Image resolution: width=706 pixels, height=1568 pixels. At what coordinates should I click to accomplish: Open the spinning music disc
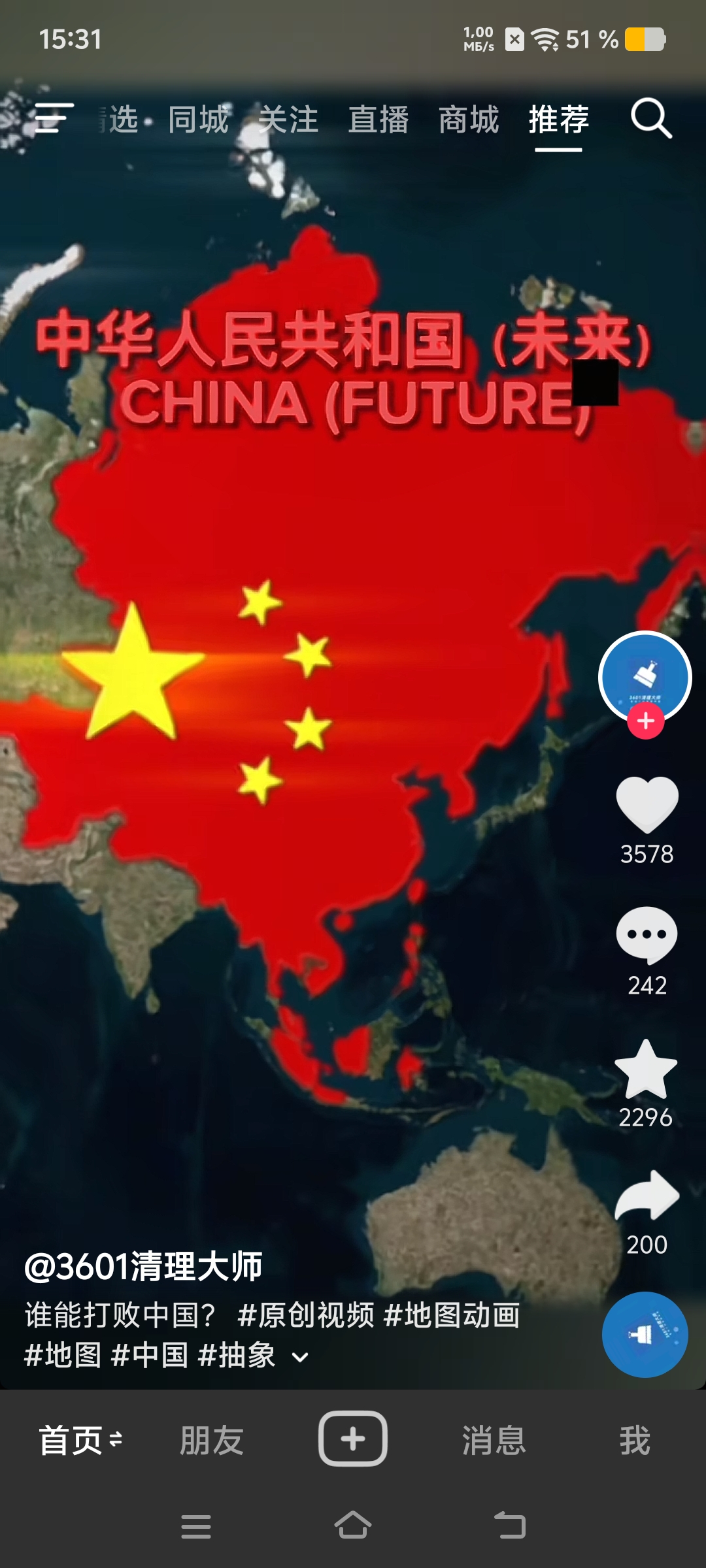click(645, 1334)
